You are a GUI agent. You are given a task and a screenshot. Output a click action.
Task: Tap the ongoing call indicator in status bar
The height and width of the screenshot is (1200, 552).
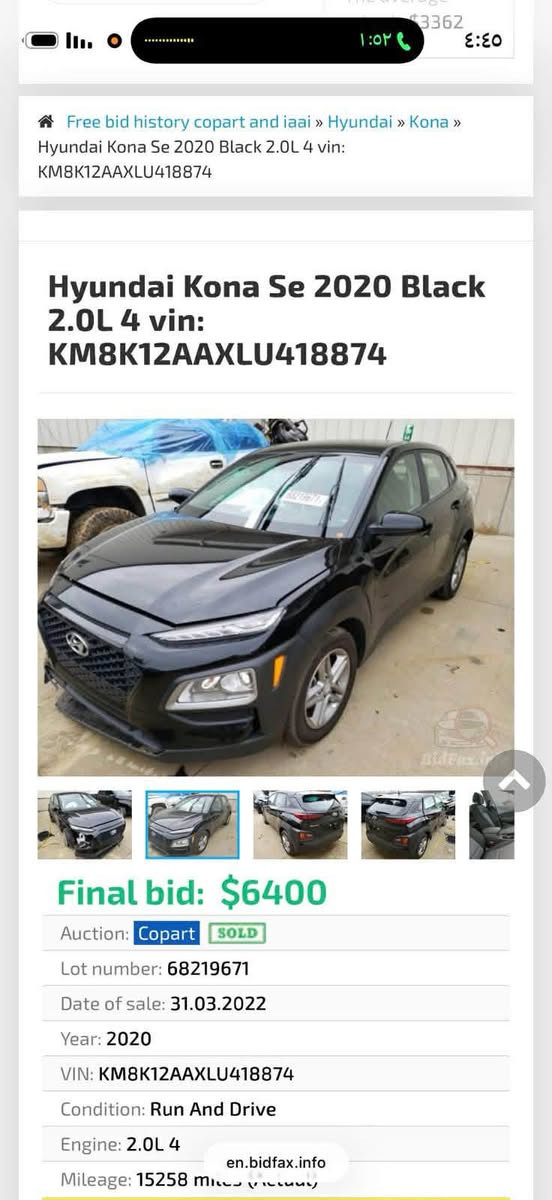[381, 41]
